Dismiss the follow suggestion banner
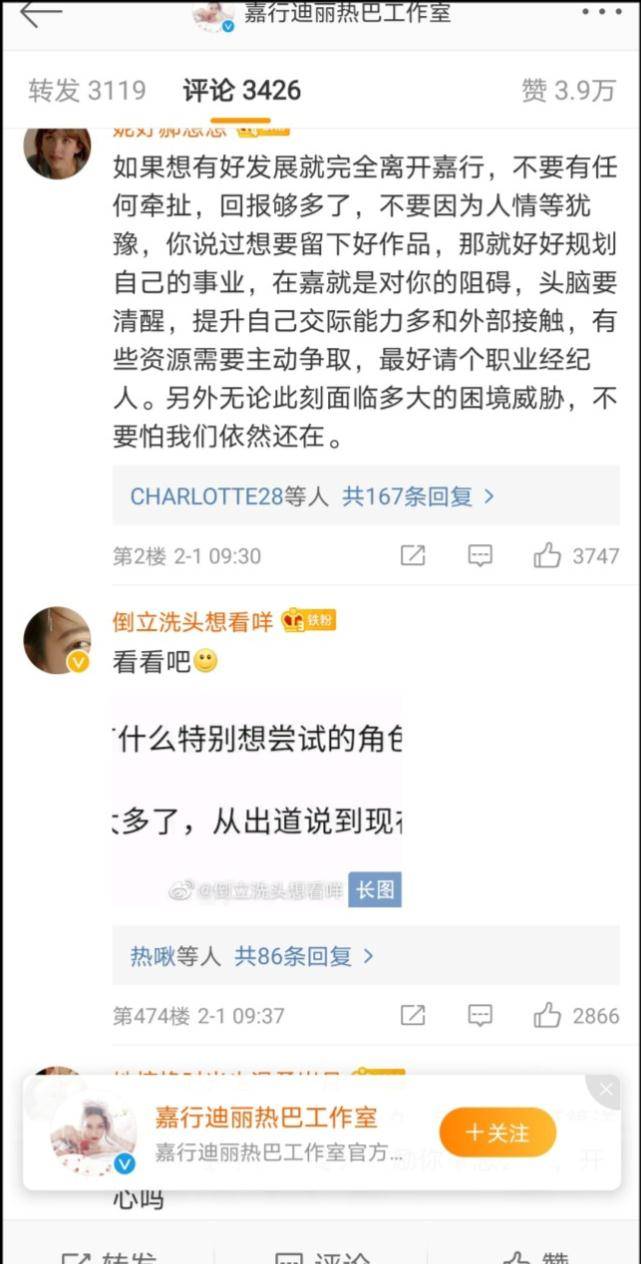This screenshot has height=1264, width=641. (x=605, y=1090)
